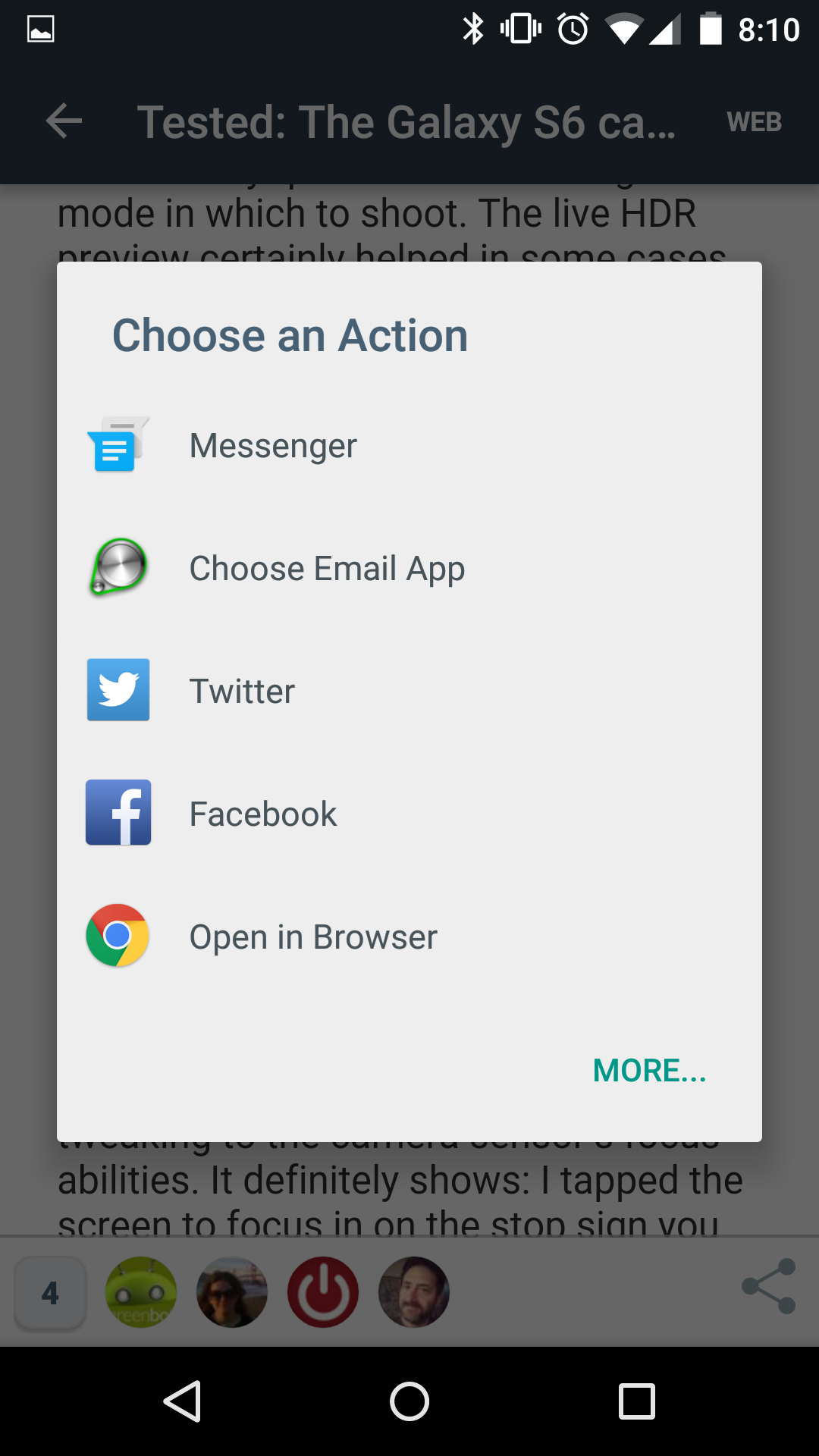
Task: Share the article on Facebook
Action: point(409,814)
